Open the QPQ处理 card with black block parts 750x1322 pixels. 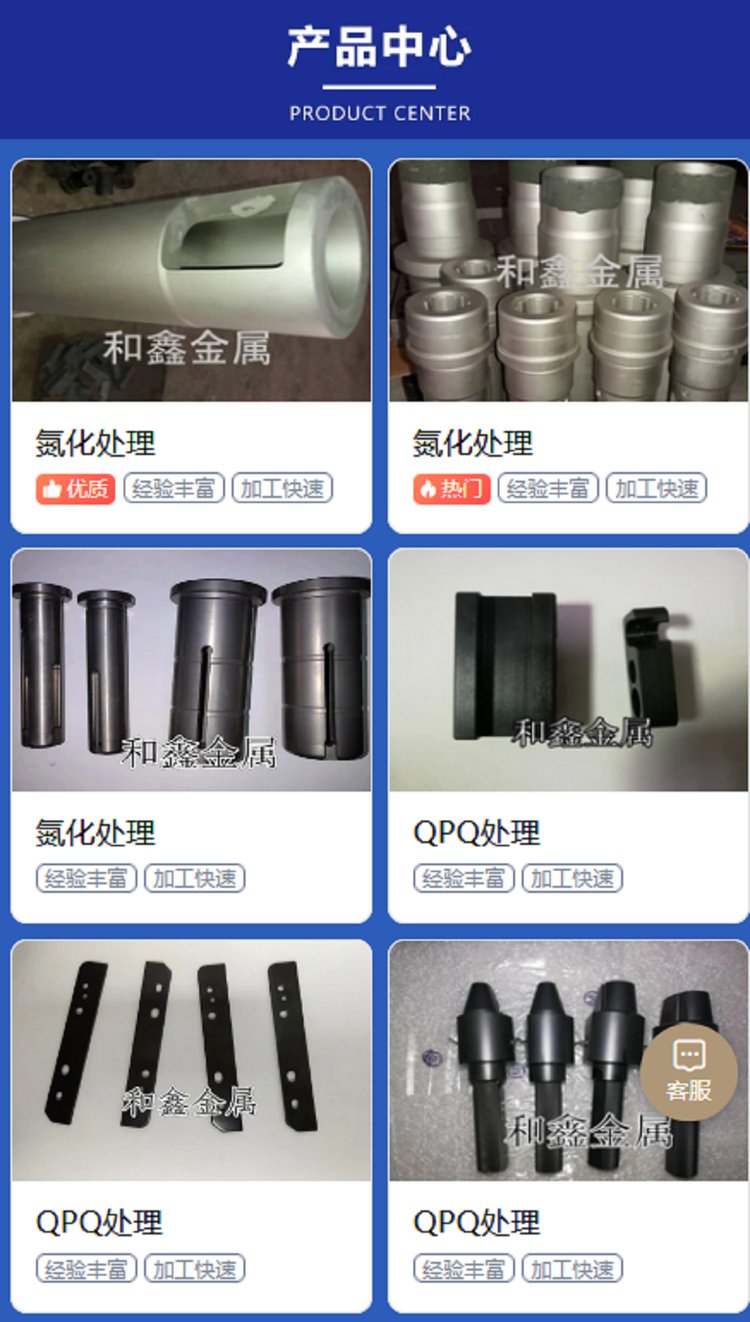tap(568, 736)
